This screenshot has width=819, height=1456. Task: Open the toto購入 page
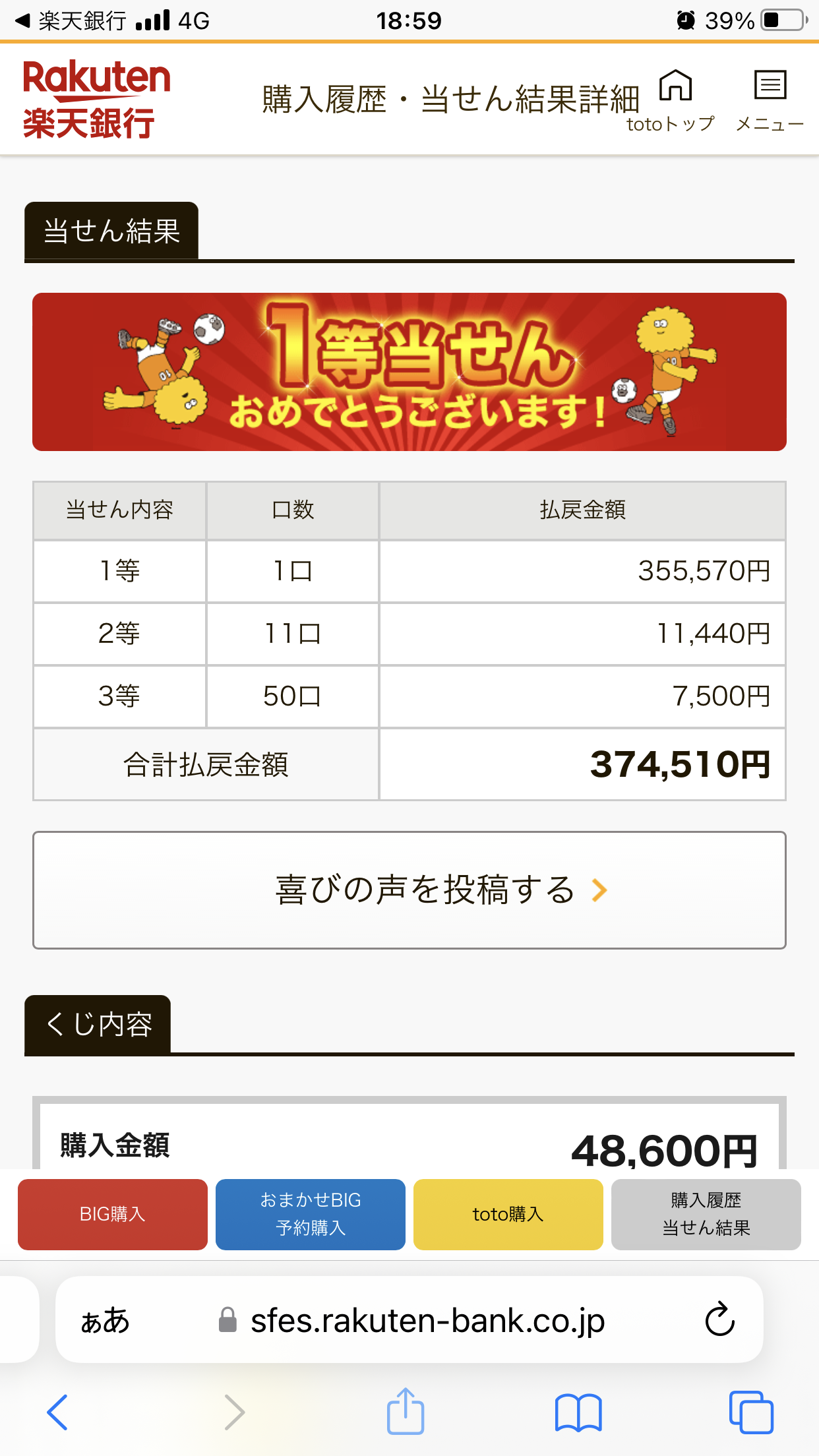coord(508,1214)
